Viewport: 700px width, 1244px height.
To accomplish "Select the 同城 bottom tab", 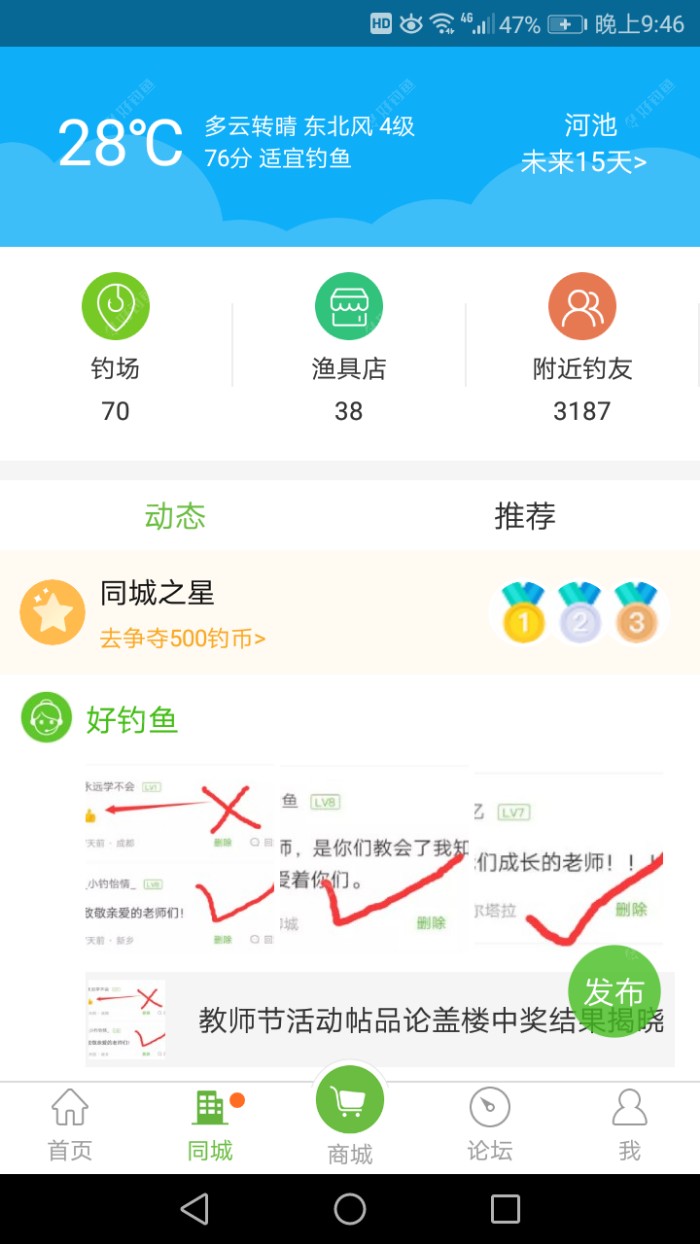I will point(210,1124).
